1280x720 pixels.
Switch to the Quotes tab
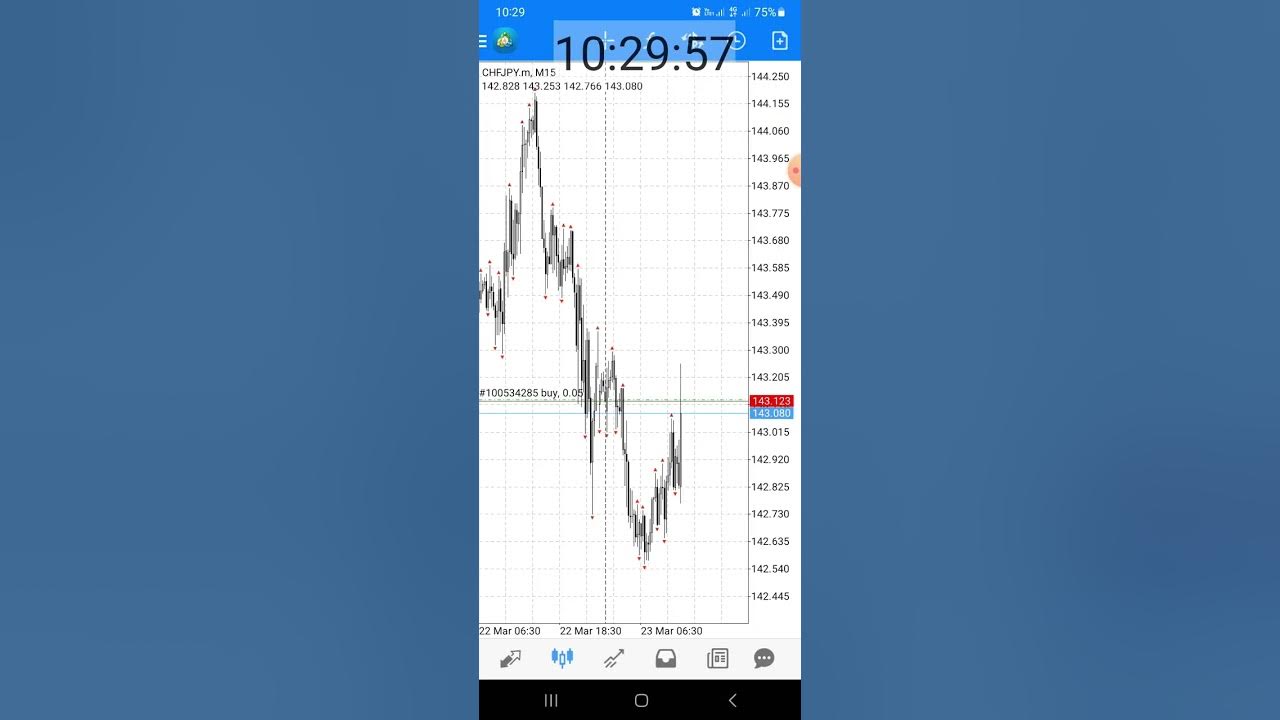tap(511, 658)
